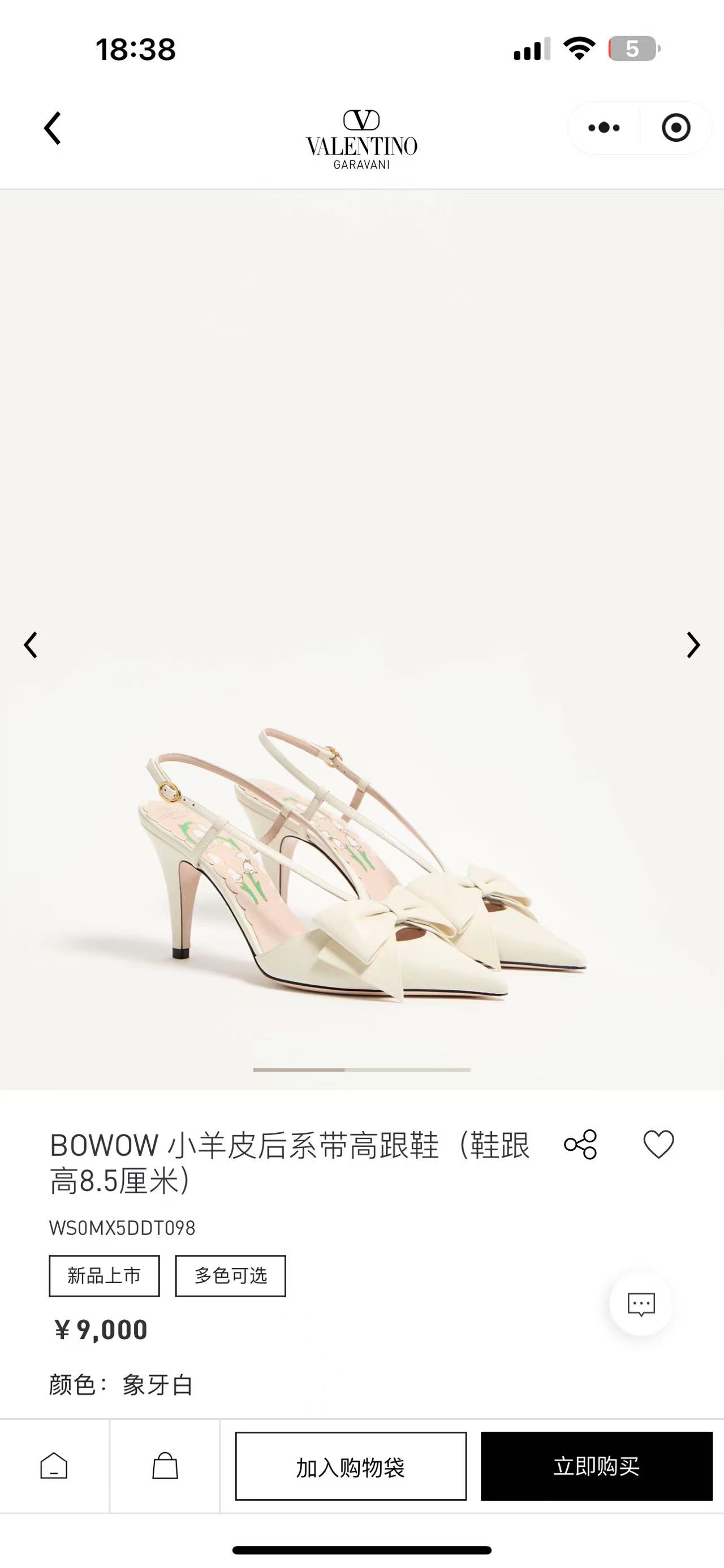Close the mini program with the circle icon
Viewport: 724px width, 1568px height.
point(675,128)
